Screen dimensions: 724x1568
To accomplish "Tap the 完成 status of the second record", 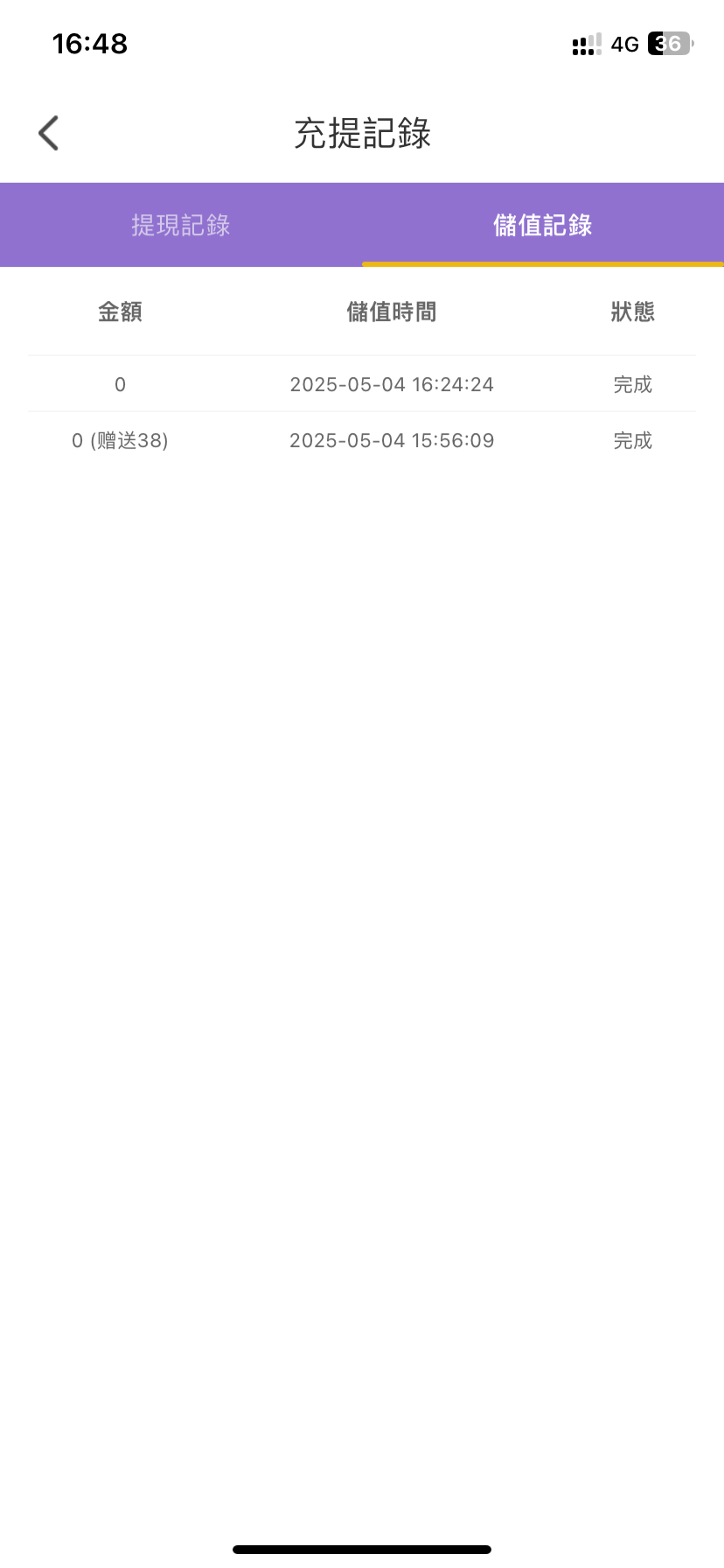I will click(x=632, y=440).
